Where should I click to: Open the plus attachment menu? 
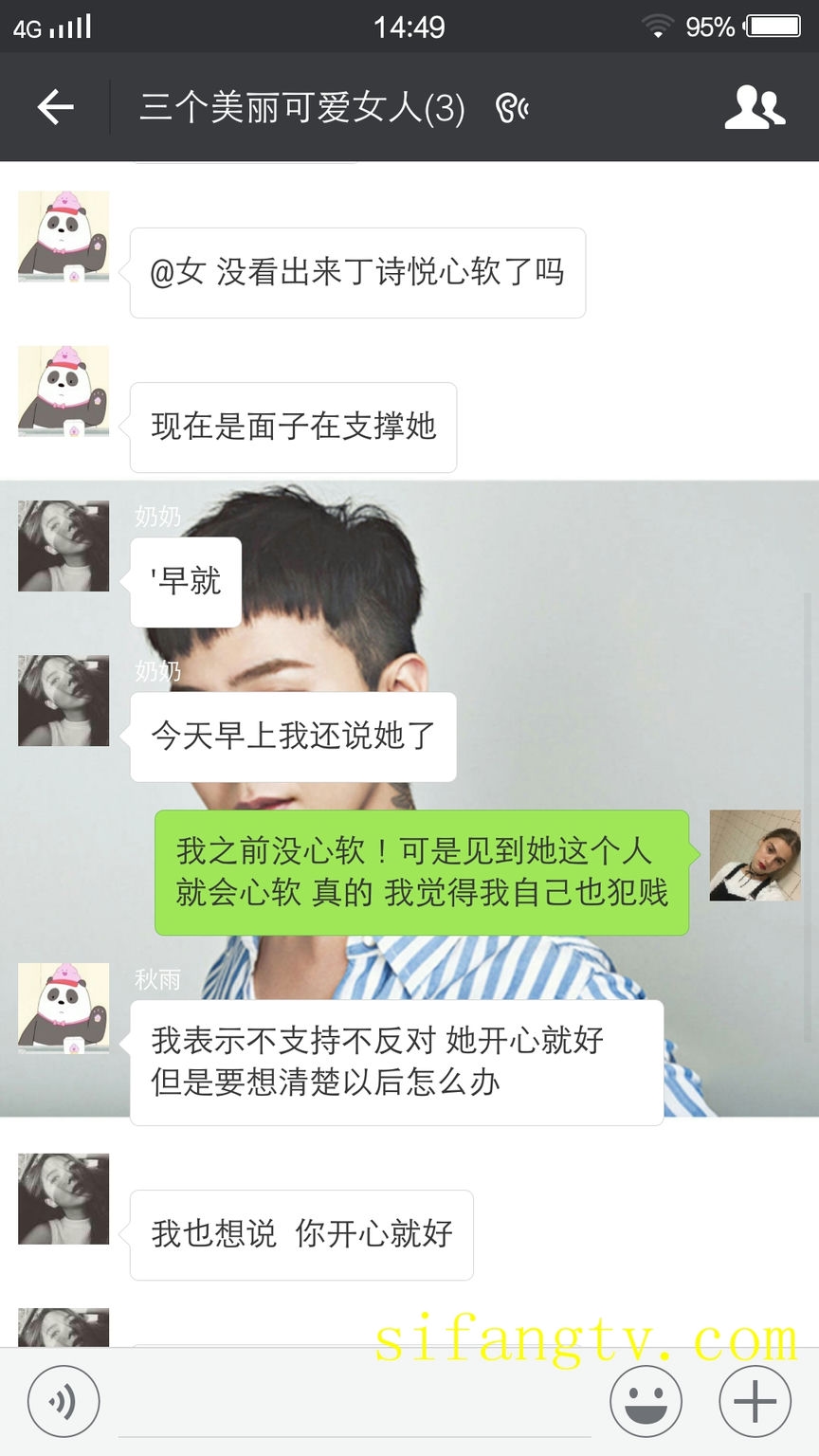point(755,1401)
